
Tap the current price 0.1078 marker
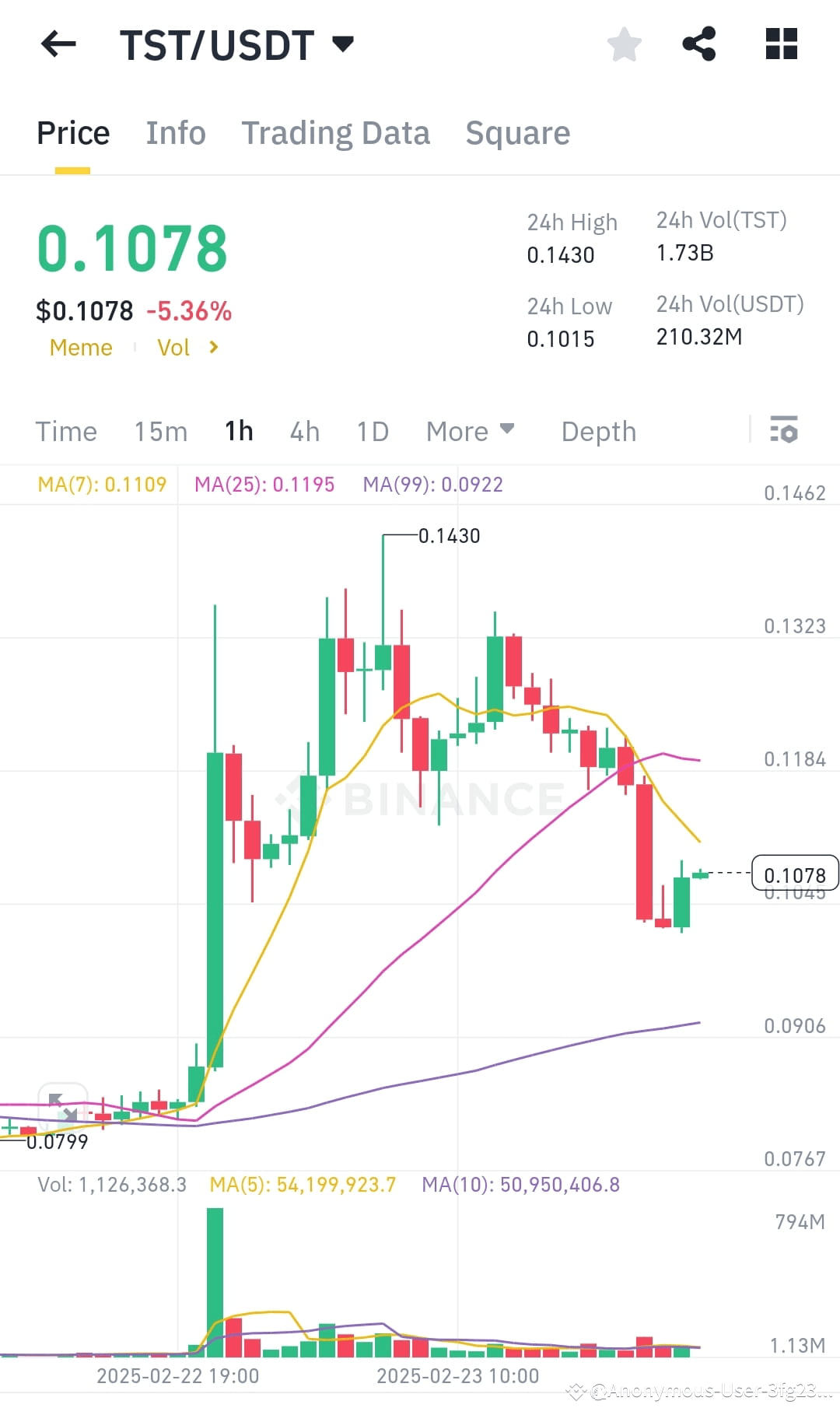coord(793,874)
